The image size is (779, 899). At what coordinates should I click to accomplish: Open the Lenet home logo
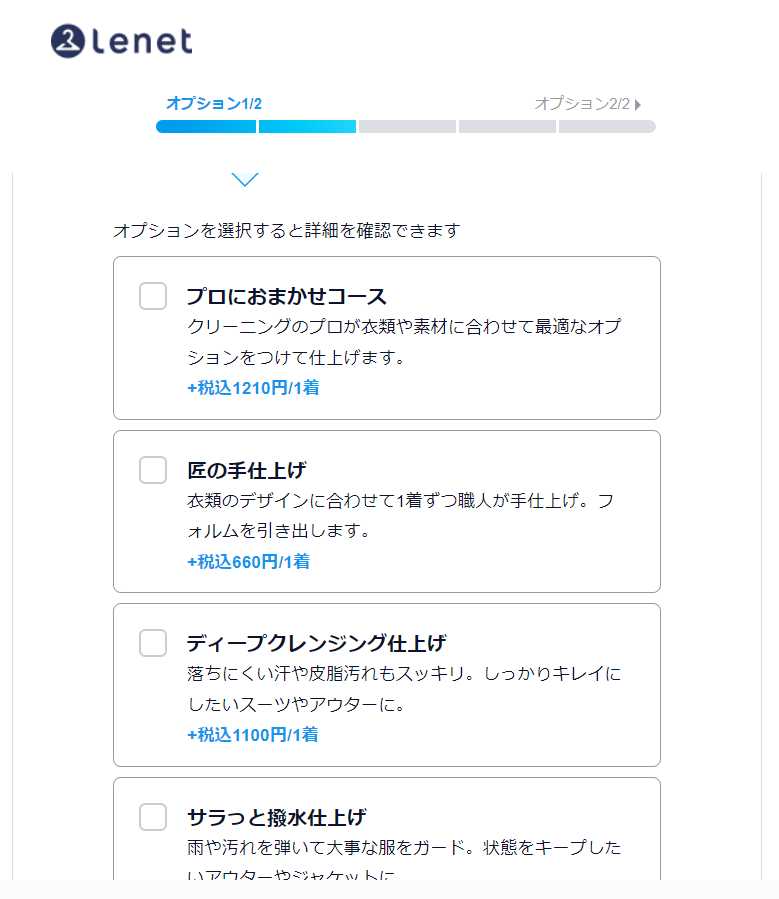pyautogui.click(x=122, y=41)
